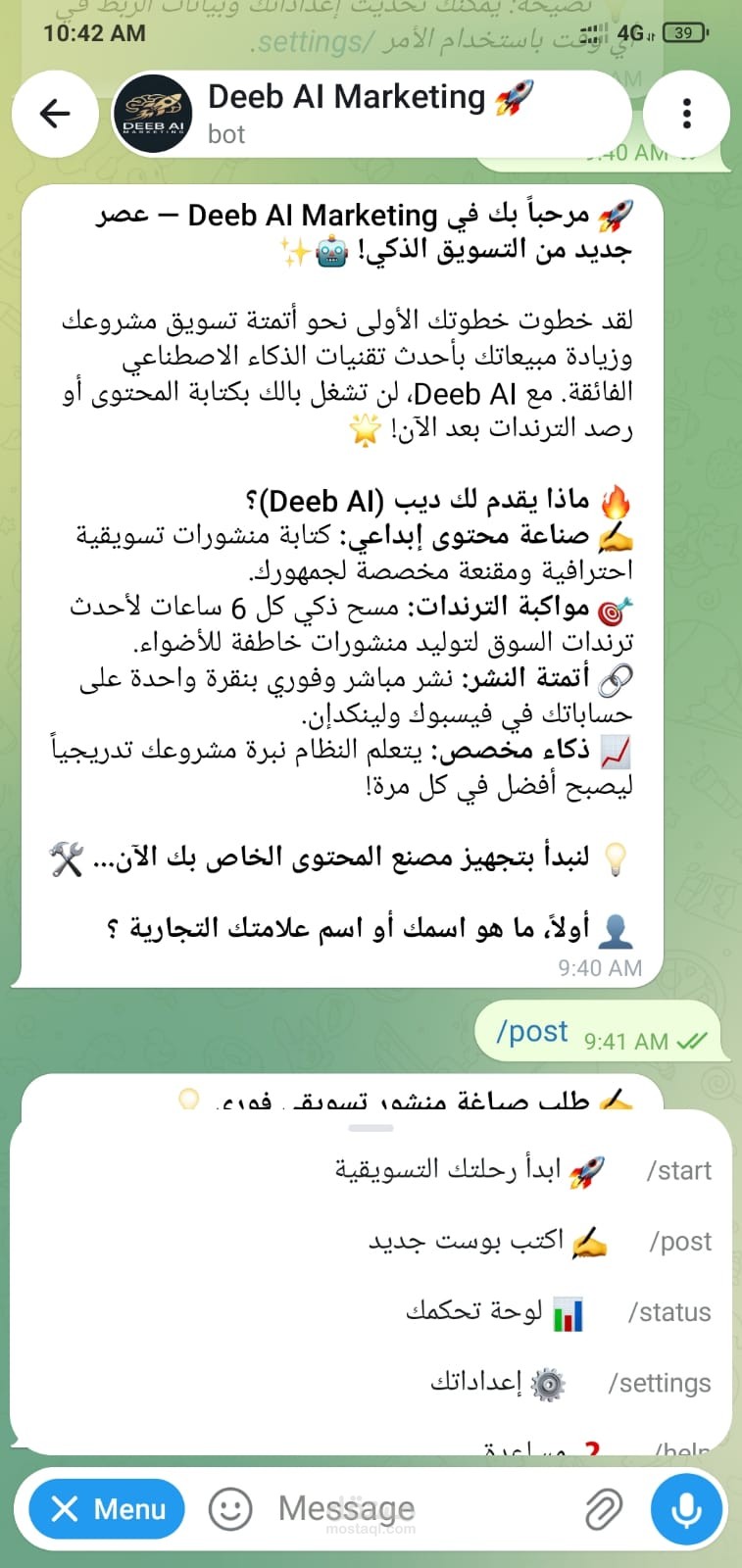This screenshot has width=742, height=1568.
Task: Select the /status dashboard command
Action: click(x=371, y=1312)
